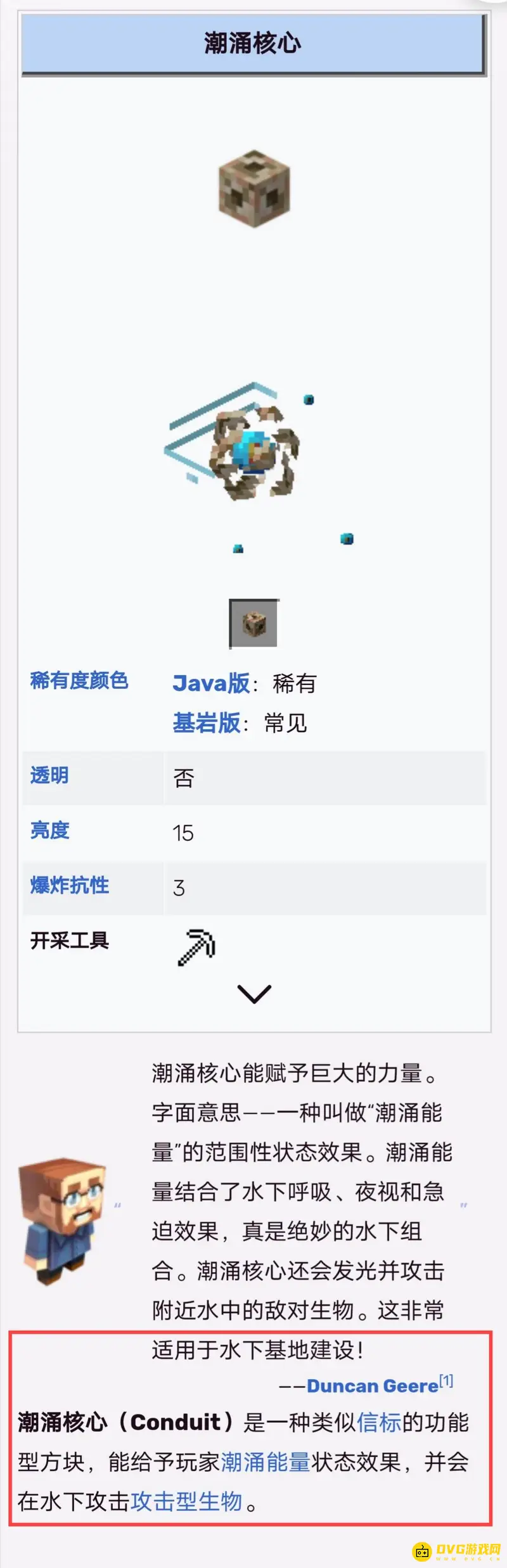Screen dimensions: 507x1568
Task: Follow the 亮度 property link
Action: [49, 830]
